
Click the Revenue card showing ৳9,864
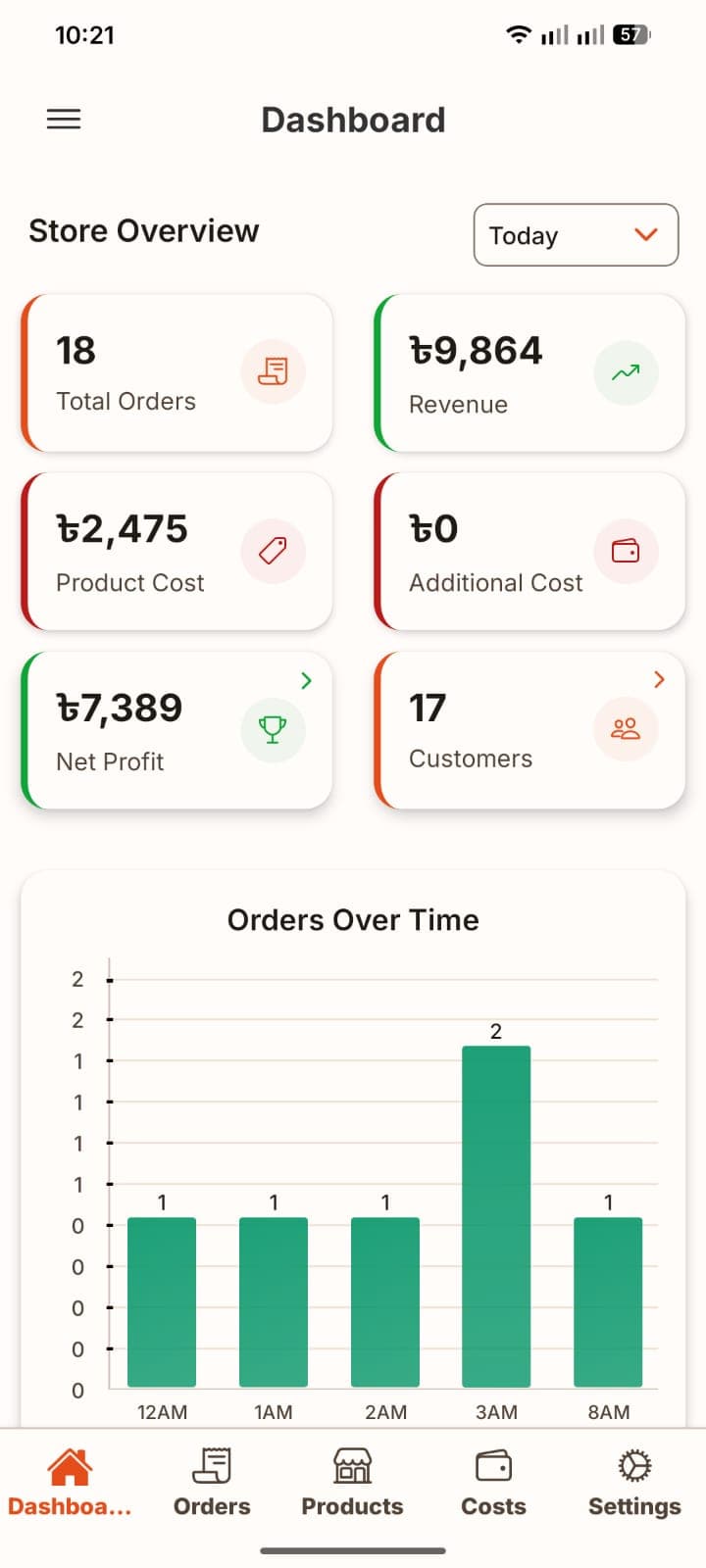(529, 372)
